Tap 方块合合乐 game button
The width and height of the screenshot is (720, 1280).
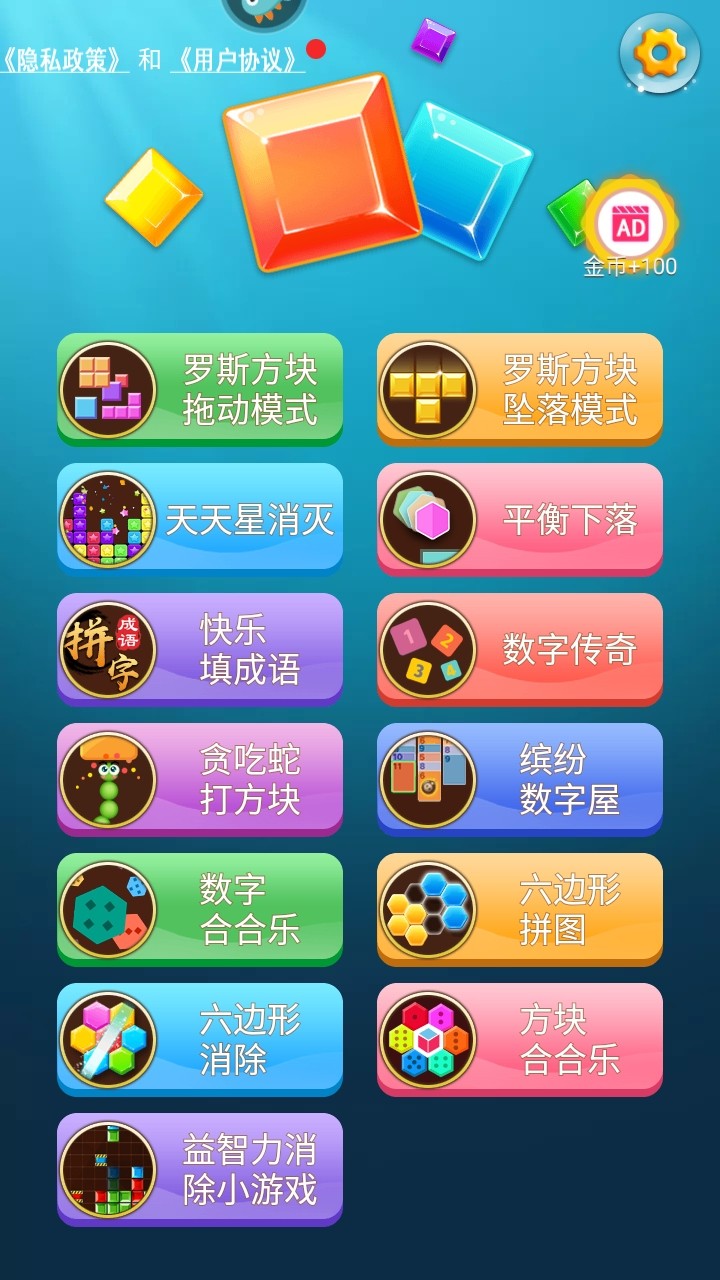click(520, 1039)
